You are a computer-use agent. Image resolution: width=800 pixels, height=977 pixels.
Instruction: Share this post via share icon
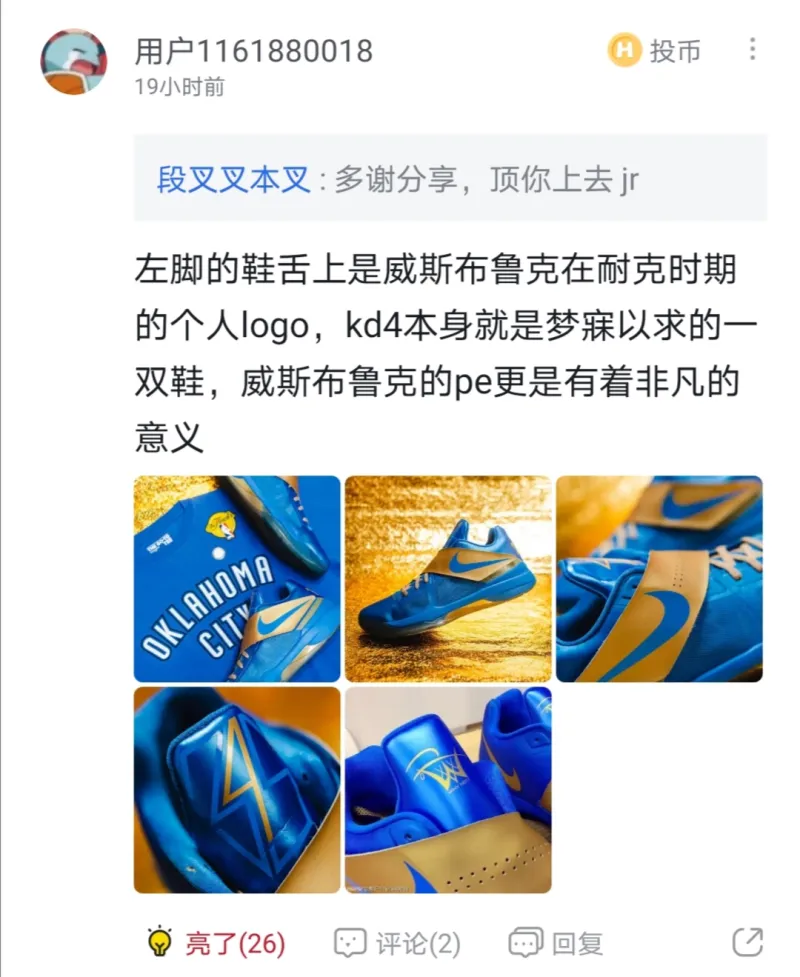pos(748,941)
